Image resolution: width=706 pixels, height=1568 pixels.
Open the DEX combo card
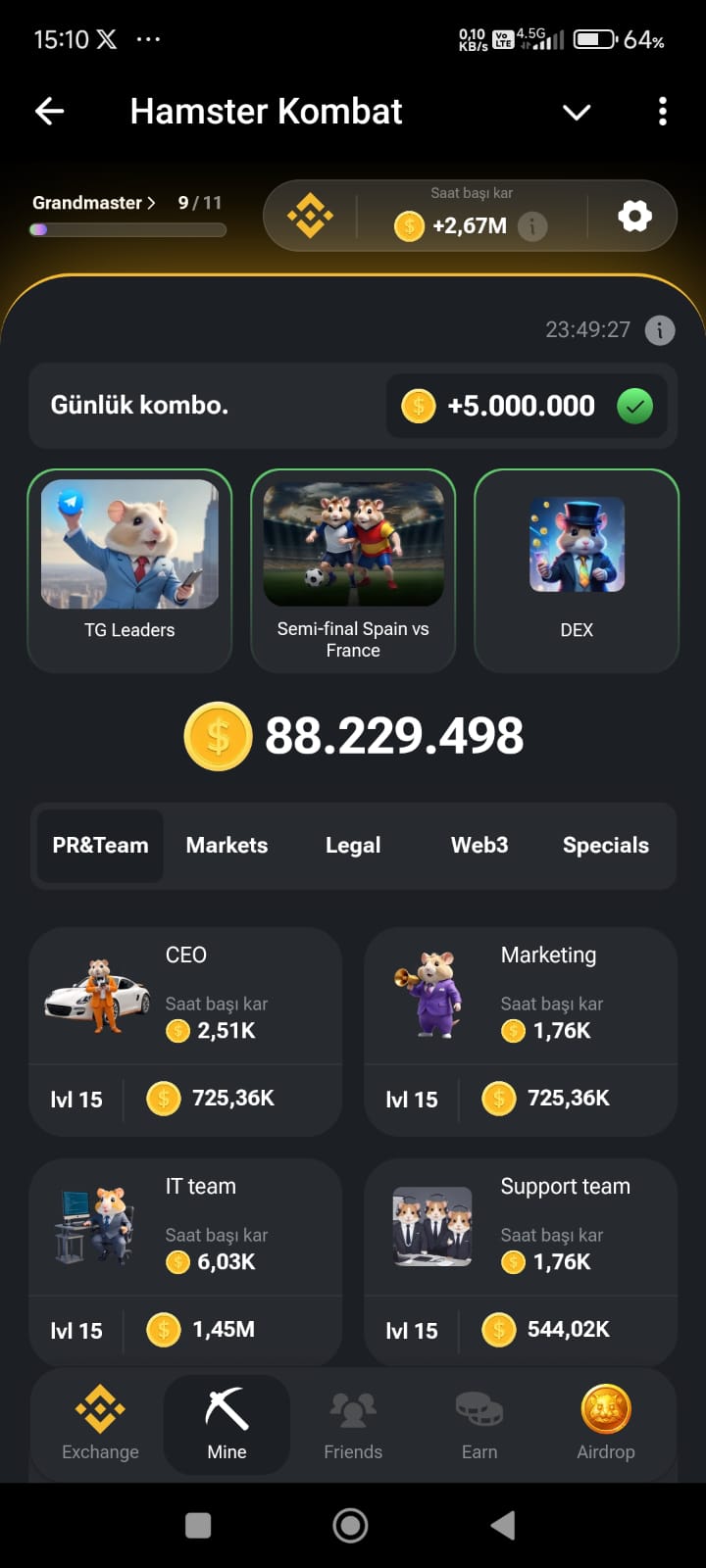point(577,570)
